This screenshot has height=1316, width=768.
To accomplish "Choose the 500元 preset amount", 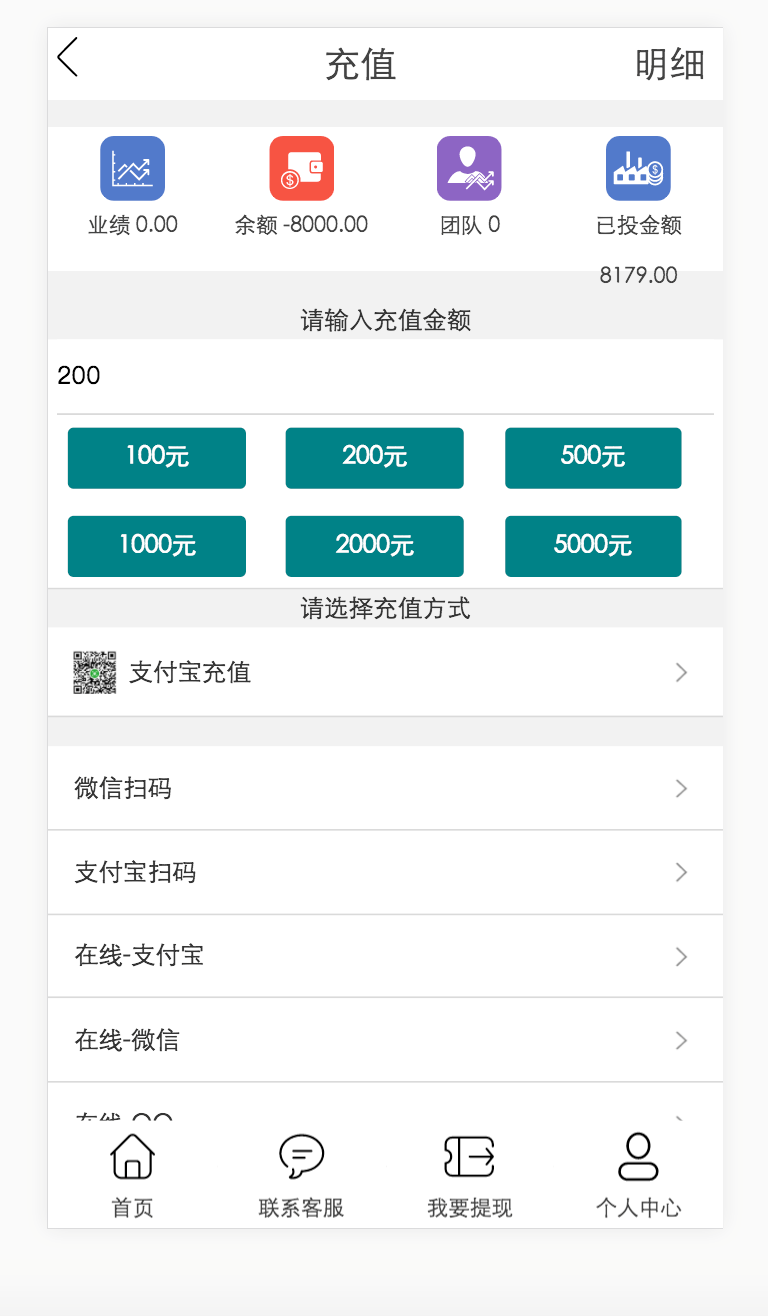I will pyautogui.click(x=593, y=458).
